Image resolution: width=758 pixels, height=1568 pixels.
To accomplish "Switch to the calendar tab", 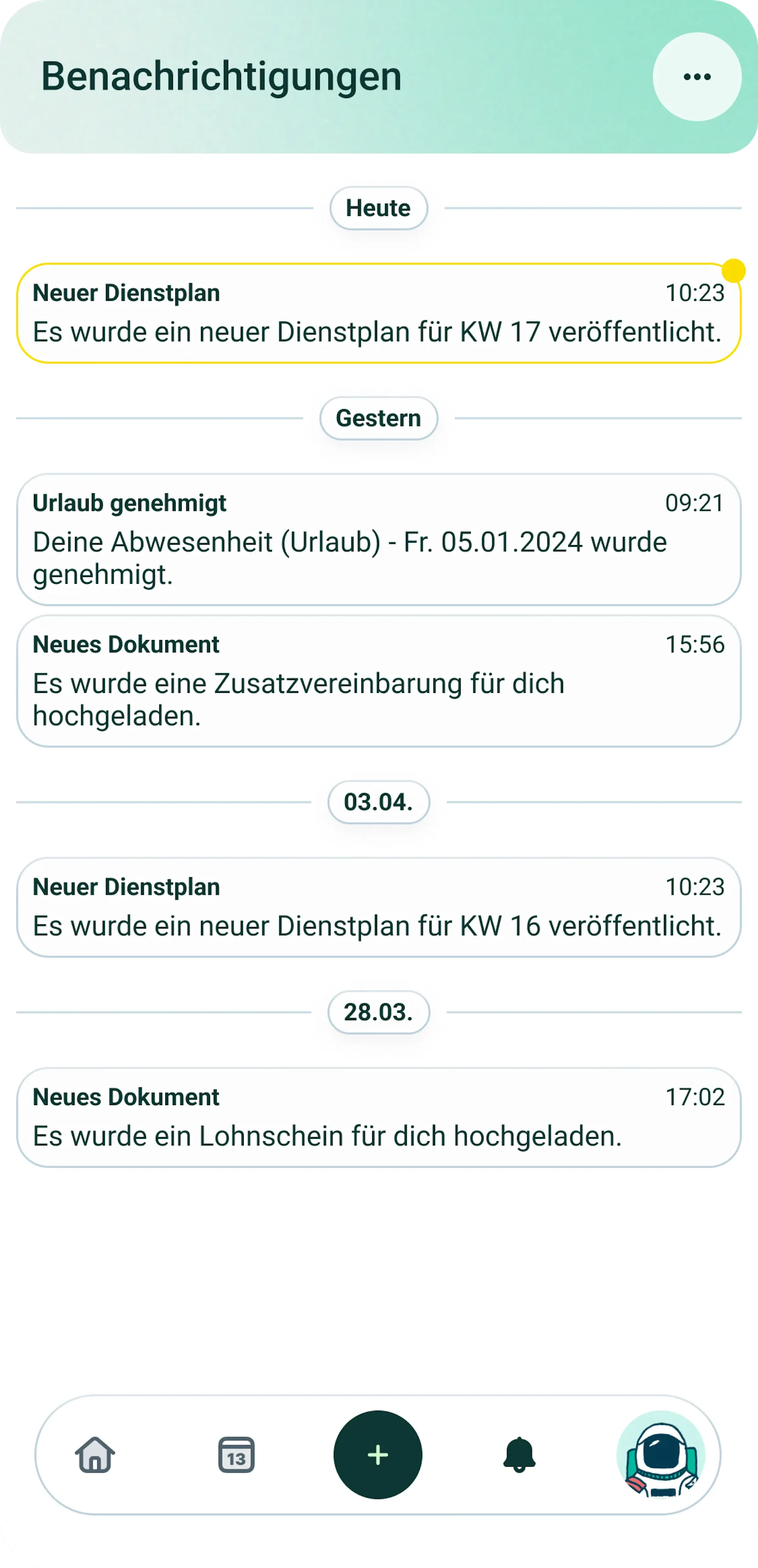I will click(236, 1455).
